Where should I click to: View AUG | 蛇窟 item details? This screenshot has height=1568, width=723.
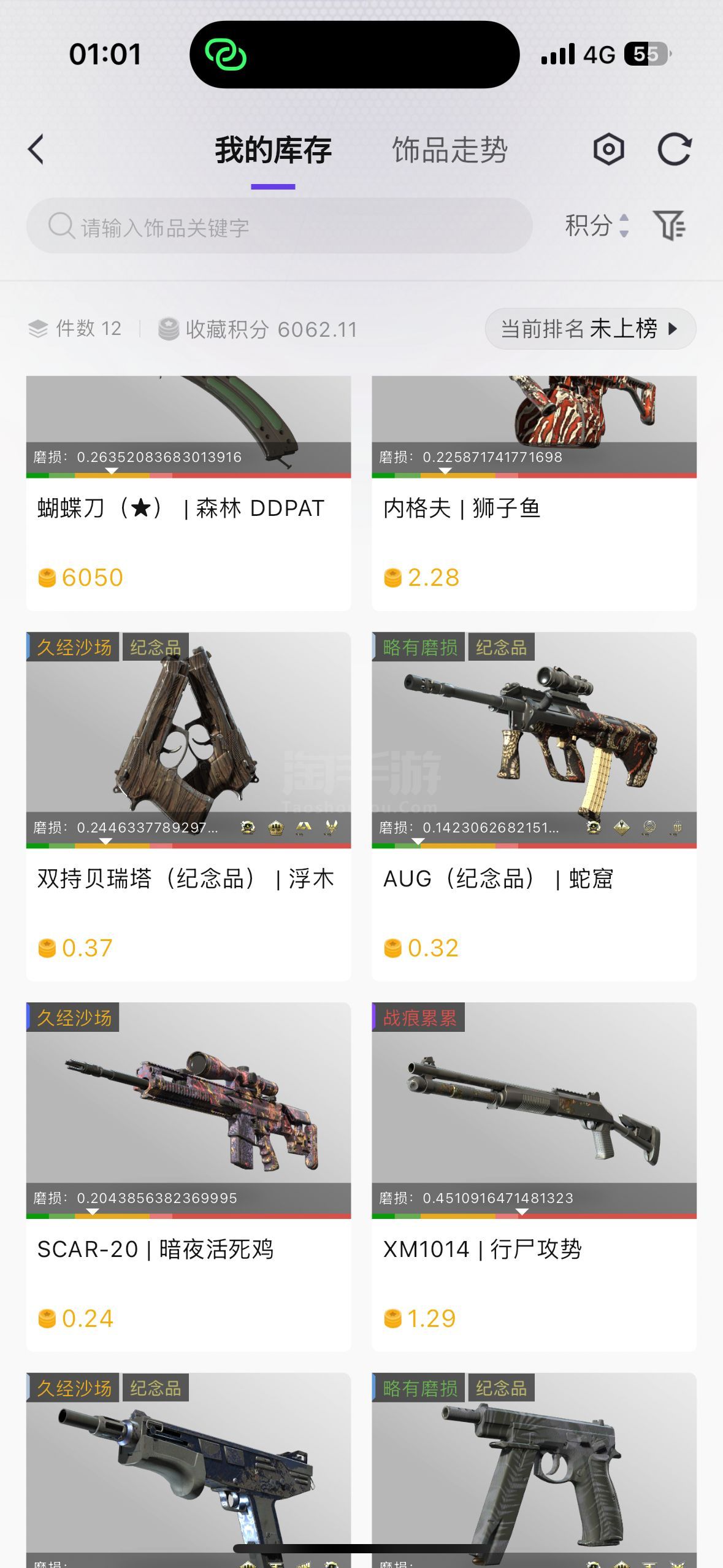[x=534, y=806]
